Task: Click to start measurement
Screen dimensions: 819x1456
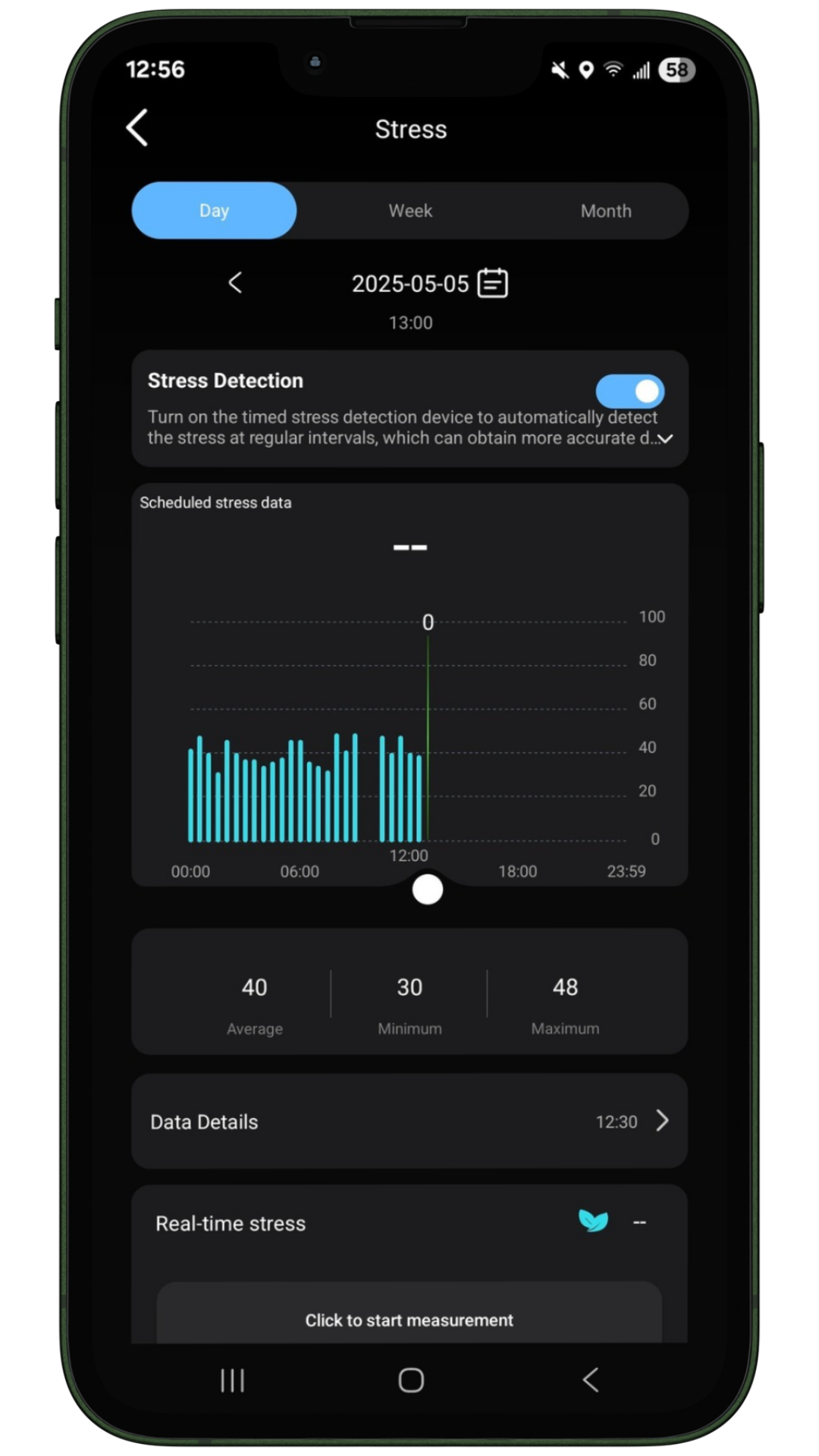Action: tap(409, 1319)
